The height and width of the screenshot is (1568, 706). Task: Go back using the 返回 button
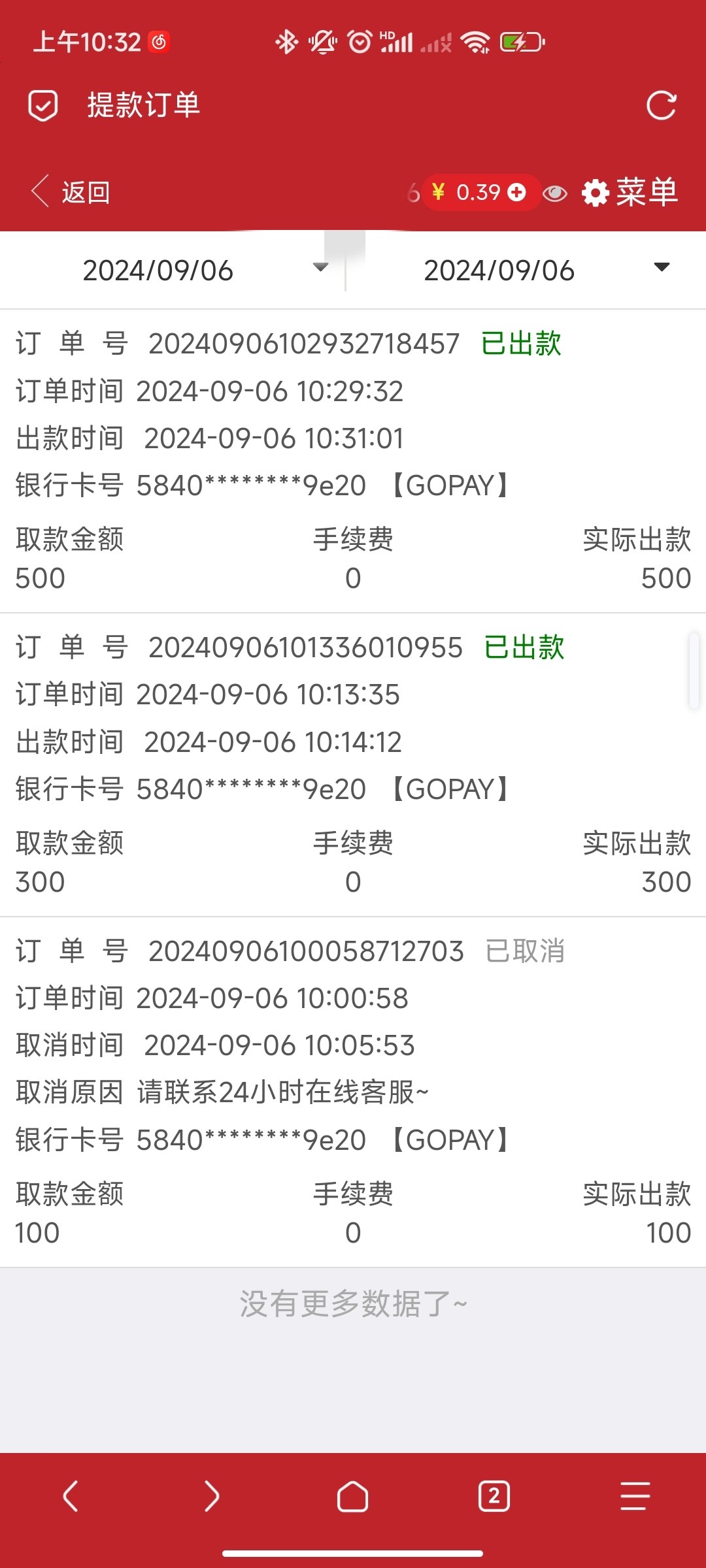tap(71, 192)
